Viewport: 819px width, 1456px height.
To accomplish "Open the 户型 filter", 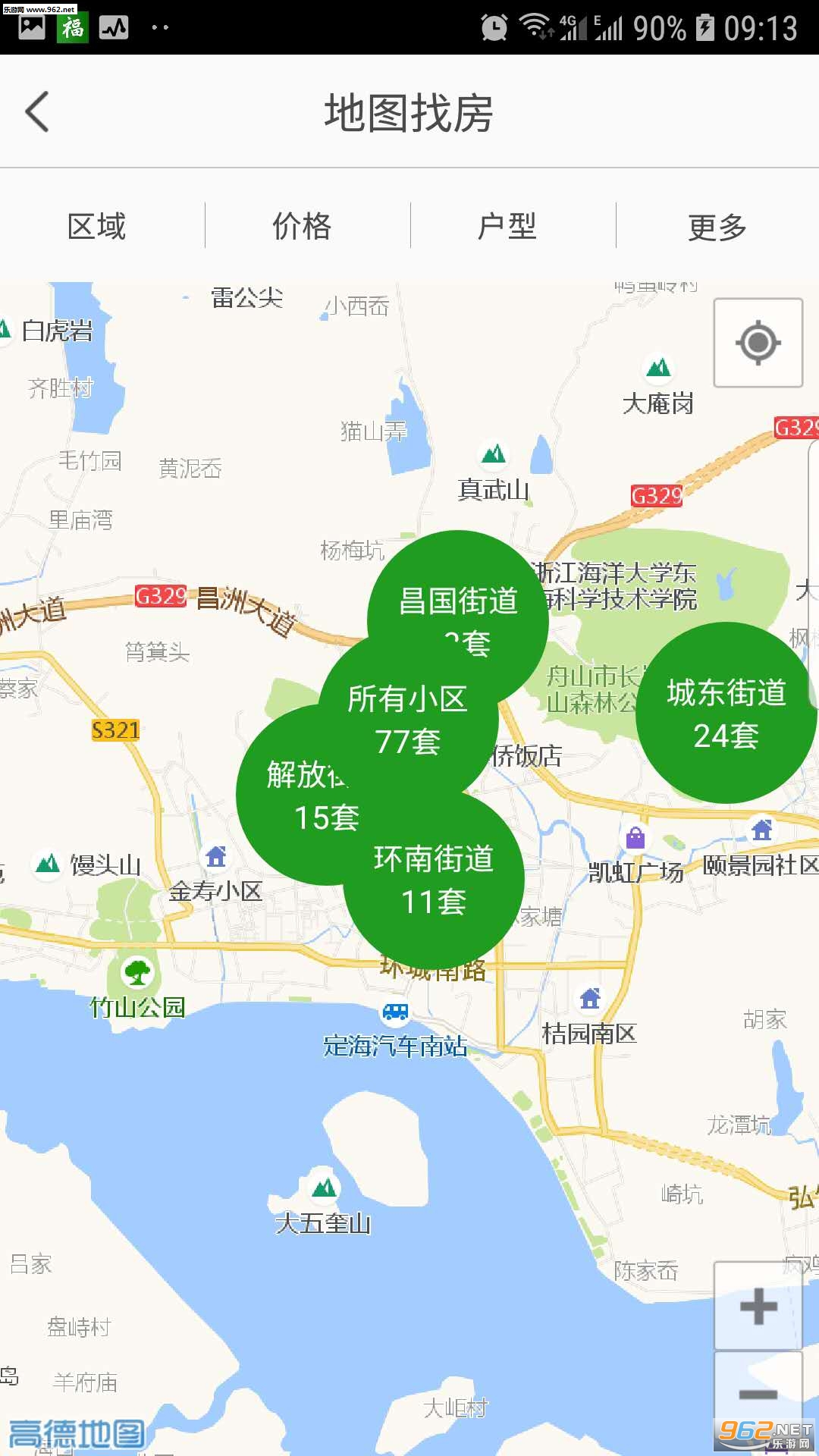I will pyautogui.click(x=507, y=226).
